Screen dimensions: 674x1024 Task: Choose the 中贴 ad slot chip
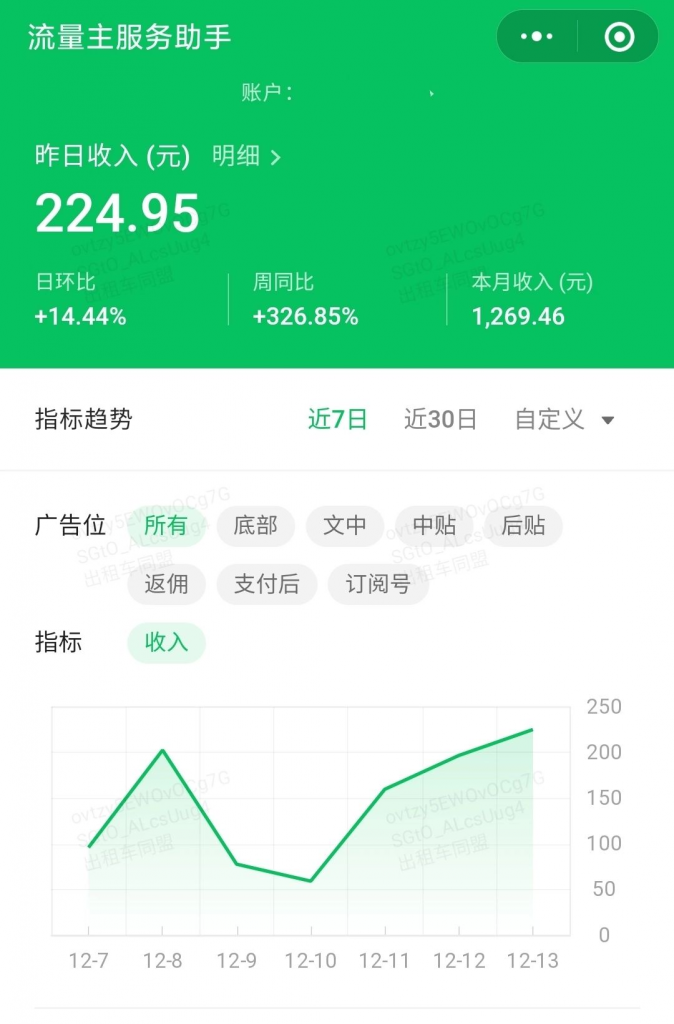[x=434, y=526]
